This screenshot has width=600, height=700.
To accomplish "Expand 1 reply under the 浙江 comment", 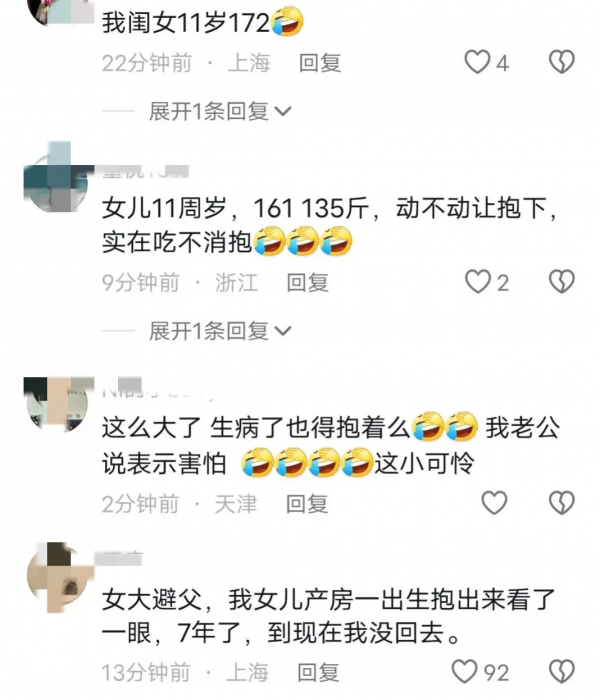I will 220,331.
